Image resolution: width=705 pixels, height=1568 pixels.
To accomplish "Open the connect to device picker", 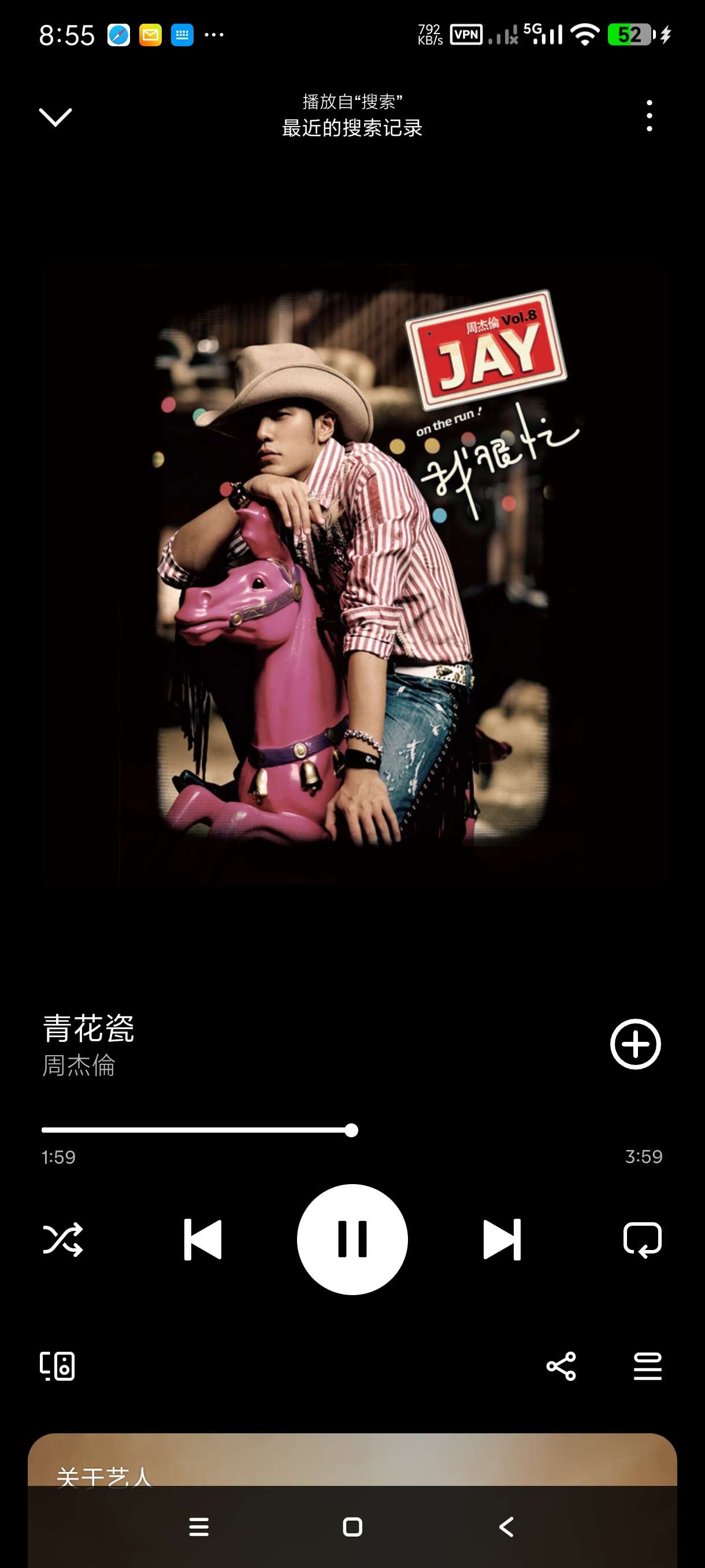I will 57,1367.
